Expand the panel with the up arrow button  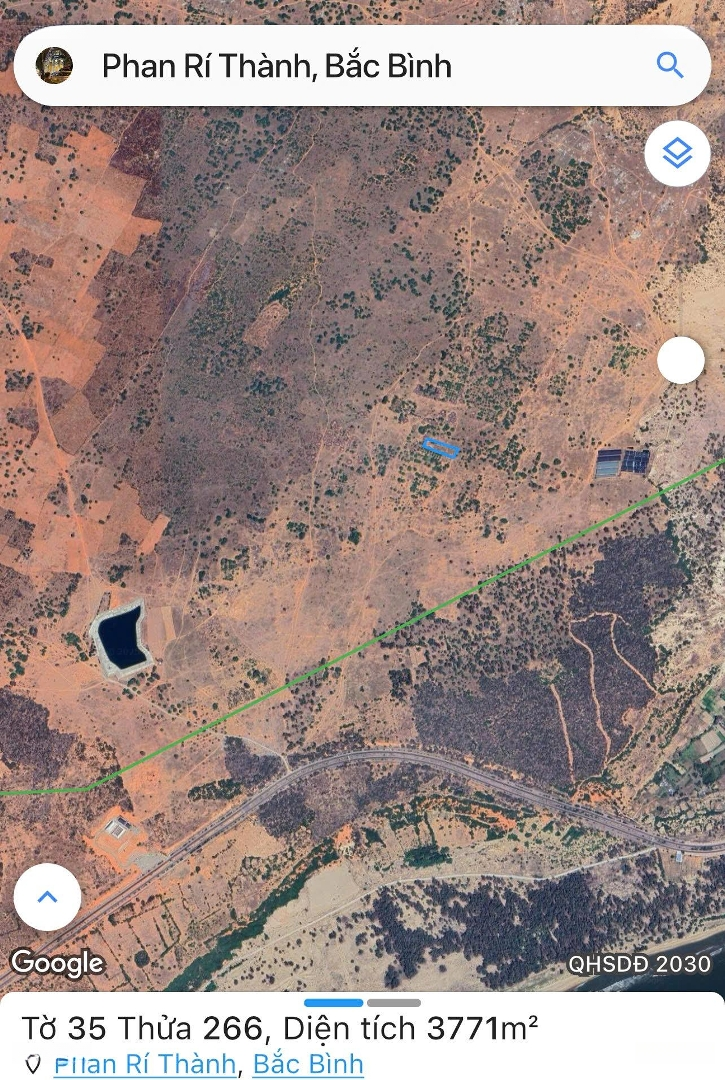(x=47, y=896)
